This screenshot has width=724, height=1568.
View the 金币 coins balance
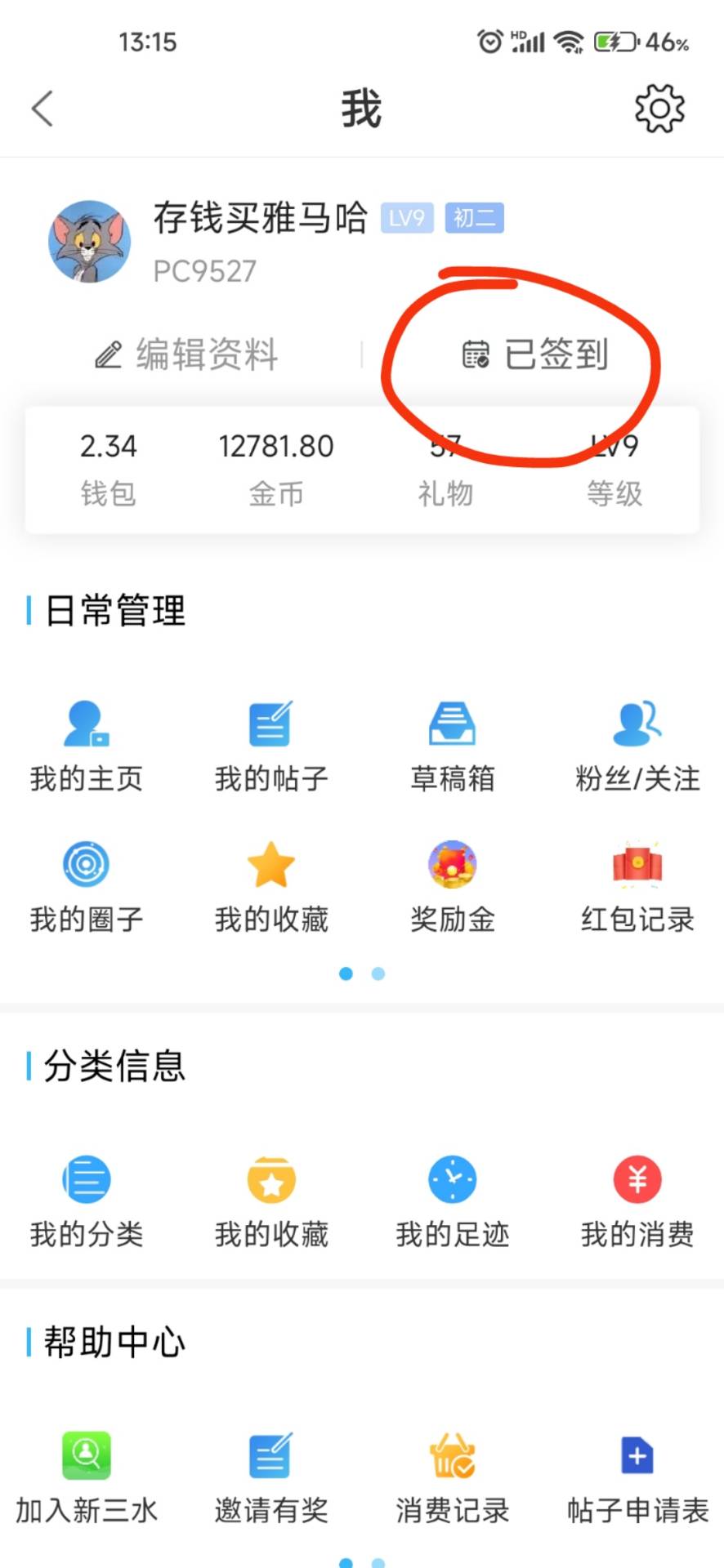[276, 469]
